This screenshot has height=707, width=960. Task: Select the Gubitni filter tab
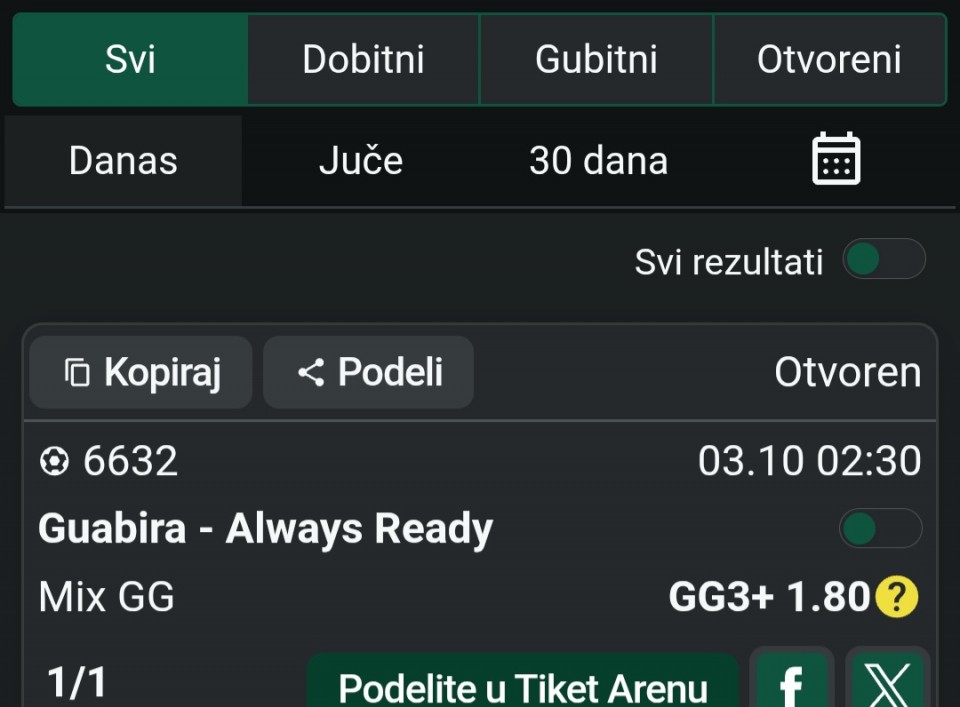pyautogui.click(x=596, y=60)
